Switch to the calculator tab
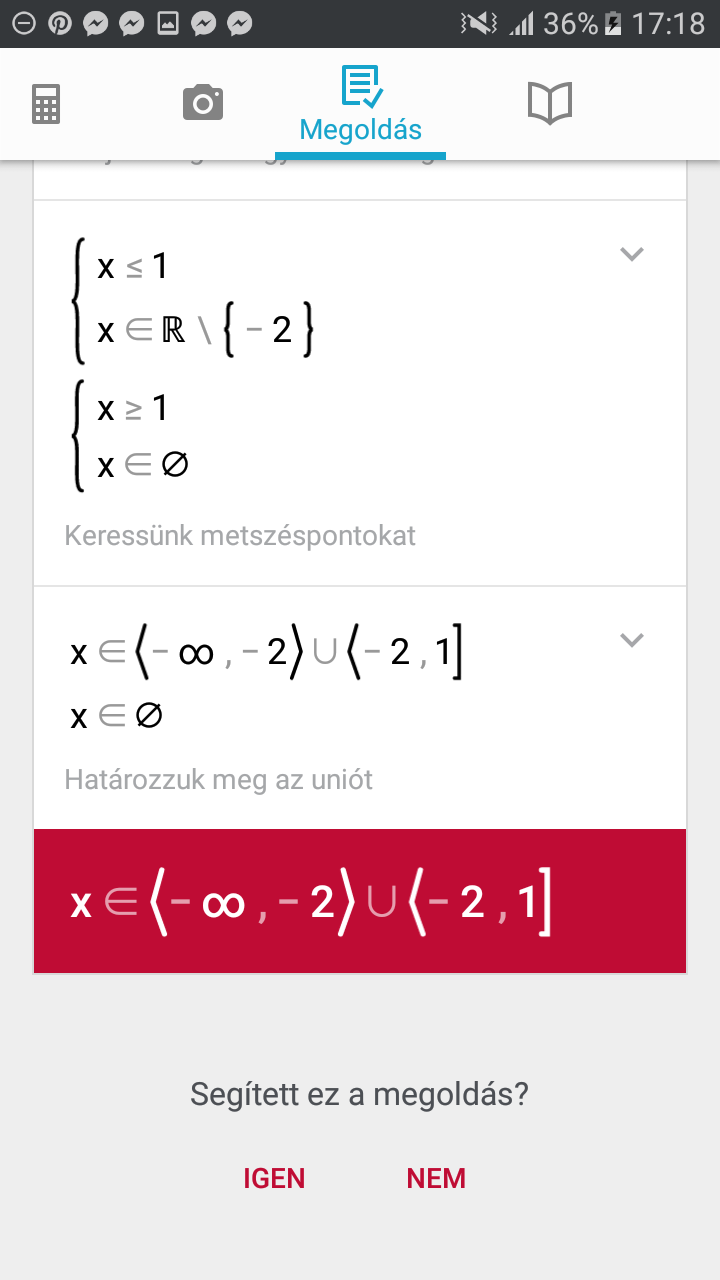The width and height of the screenshot is (720, 1280). (x=46, y=104)
